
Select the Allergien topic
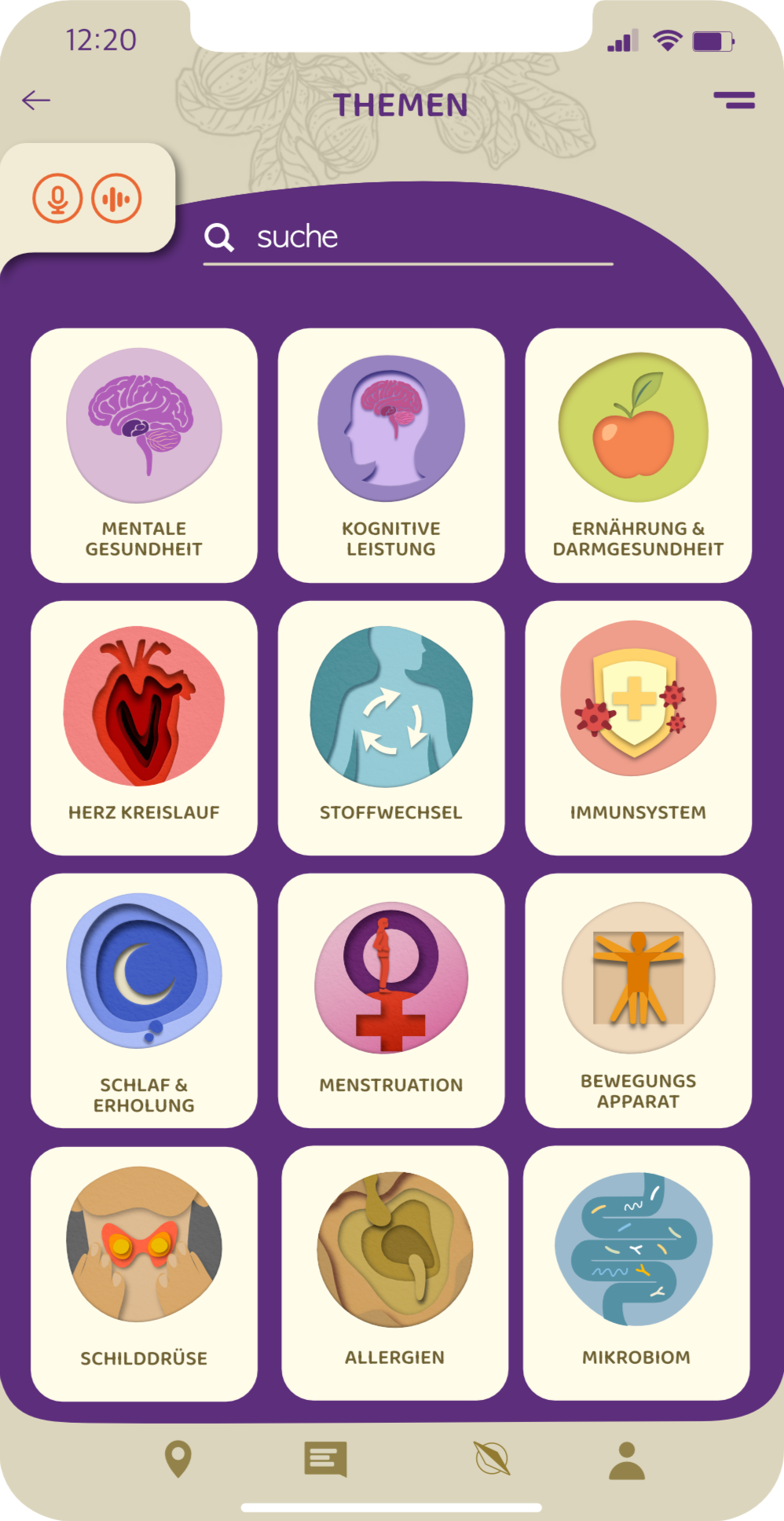pyautogui.click(x=394, y=1273)
